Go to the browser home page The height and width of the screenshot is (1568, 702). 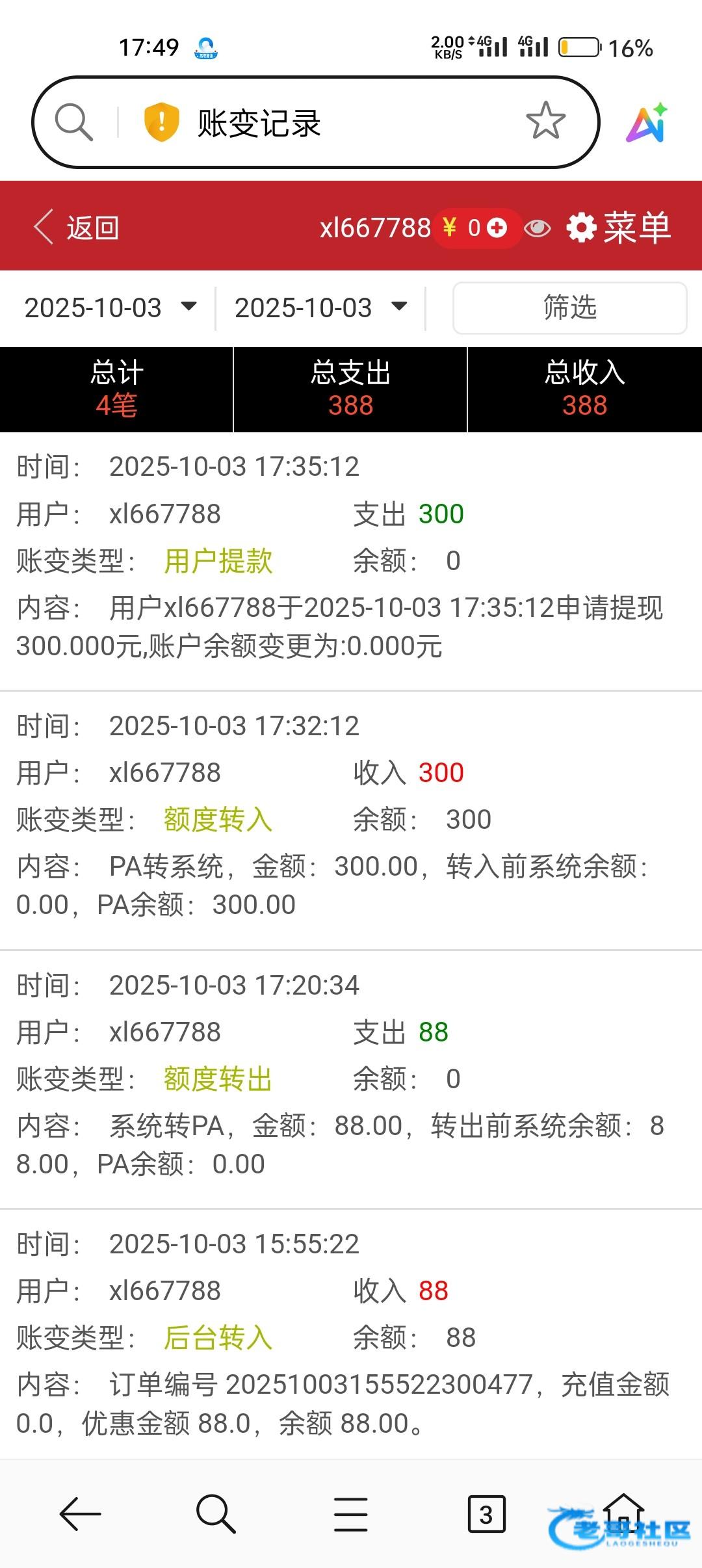[623, 1511]
